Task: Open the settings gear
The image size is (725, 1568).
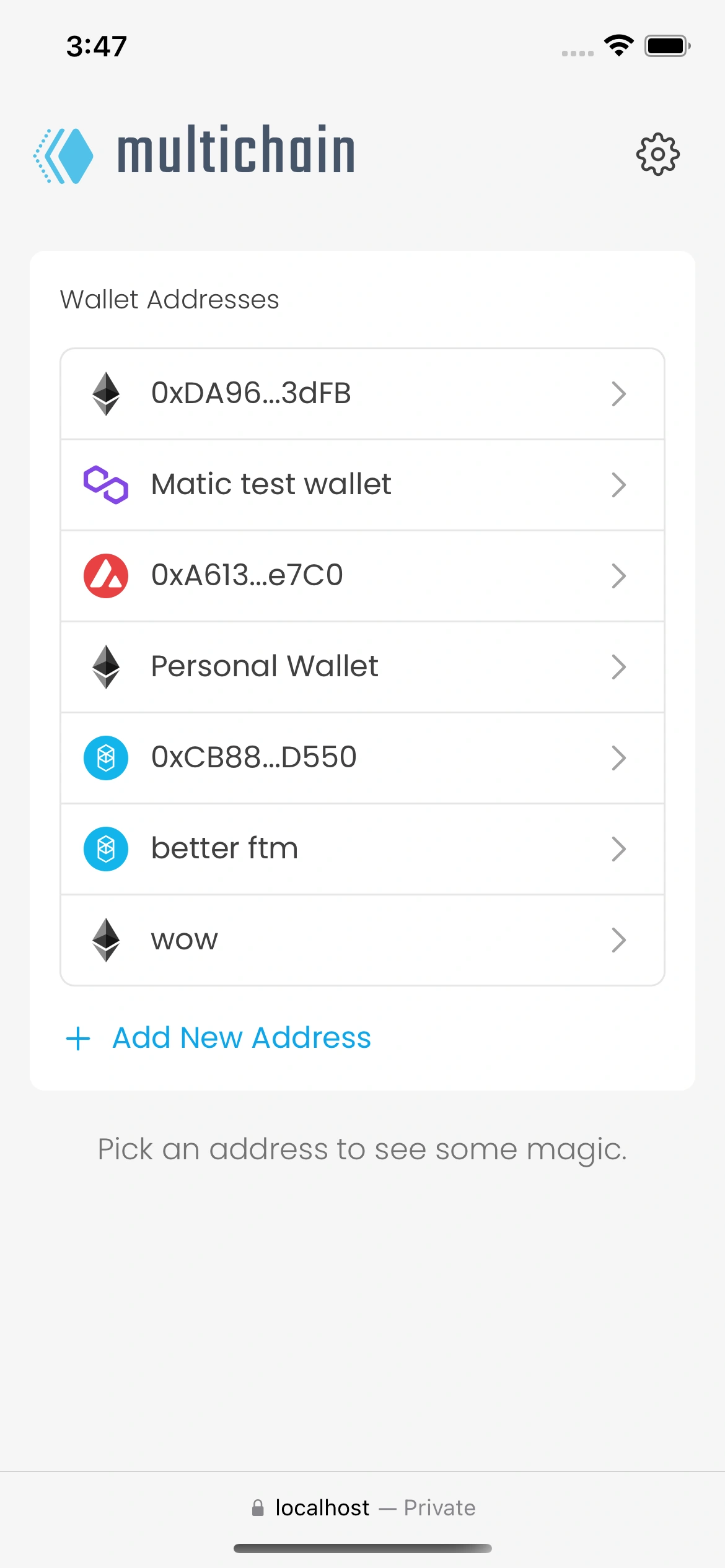Action: (657, 154)
